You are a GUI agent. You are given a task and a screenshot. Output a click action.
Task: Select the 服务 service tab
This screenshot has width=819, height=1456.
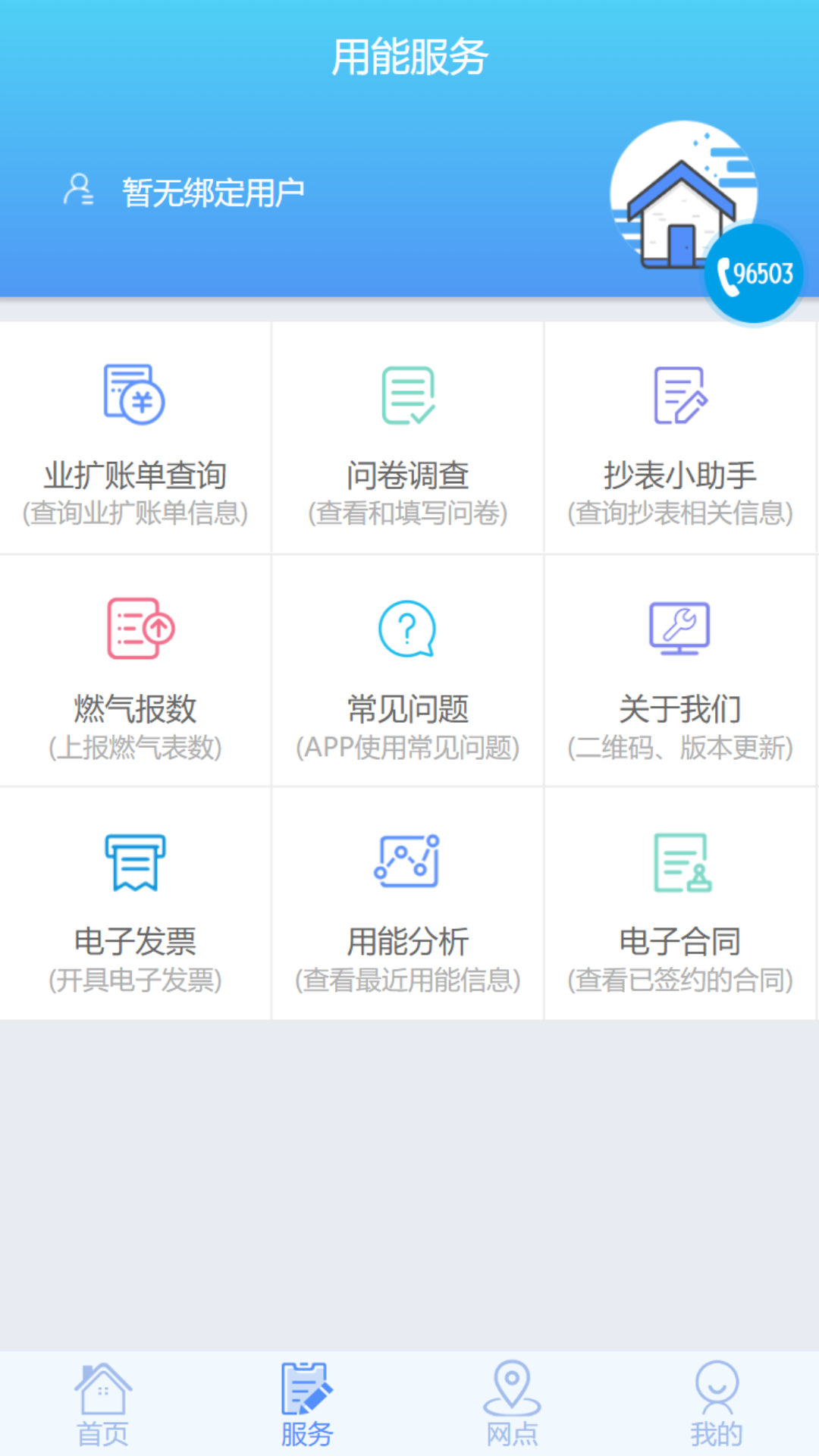pos(307,1404)
